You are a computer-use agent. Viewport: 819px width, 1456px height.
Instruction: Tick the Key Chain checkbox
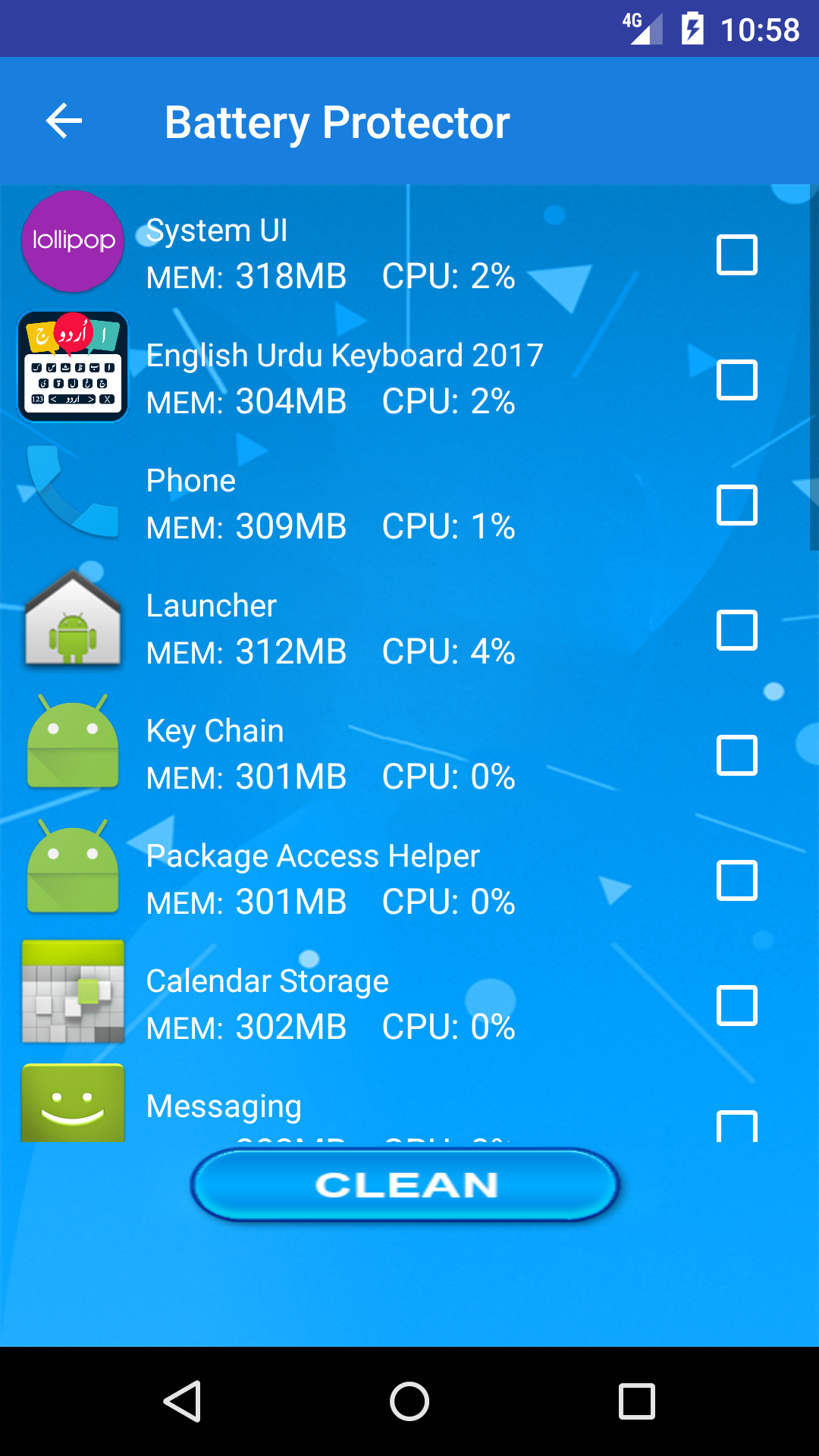pyautogui.click(x=736, y=756)
